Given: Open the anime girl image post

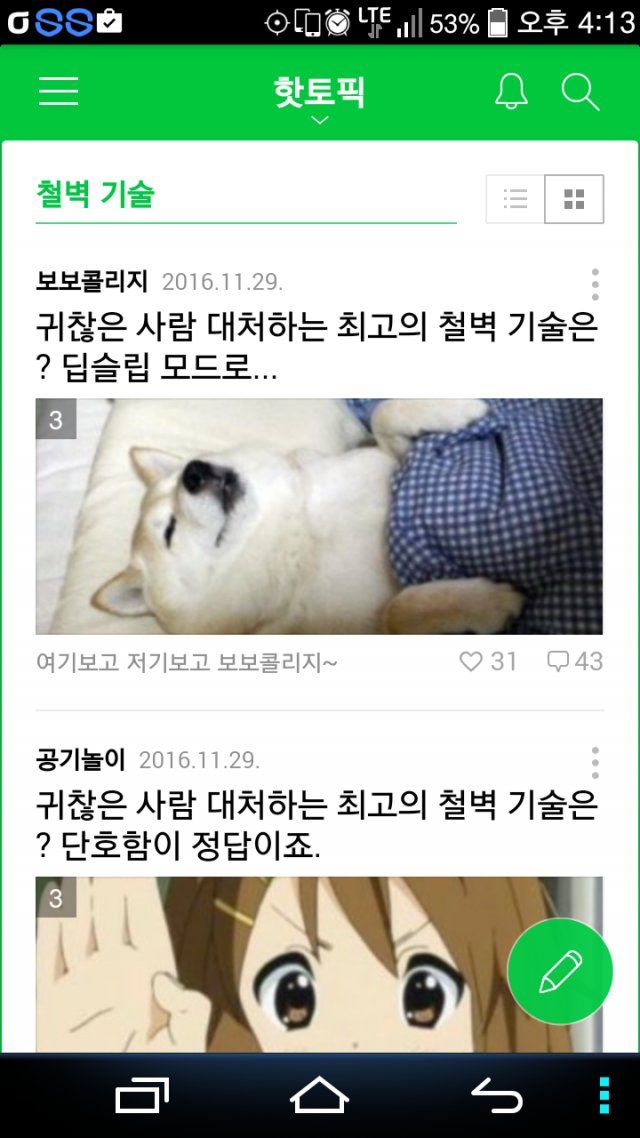Looking at the screenshot, I should point(319,965).
